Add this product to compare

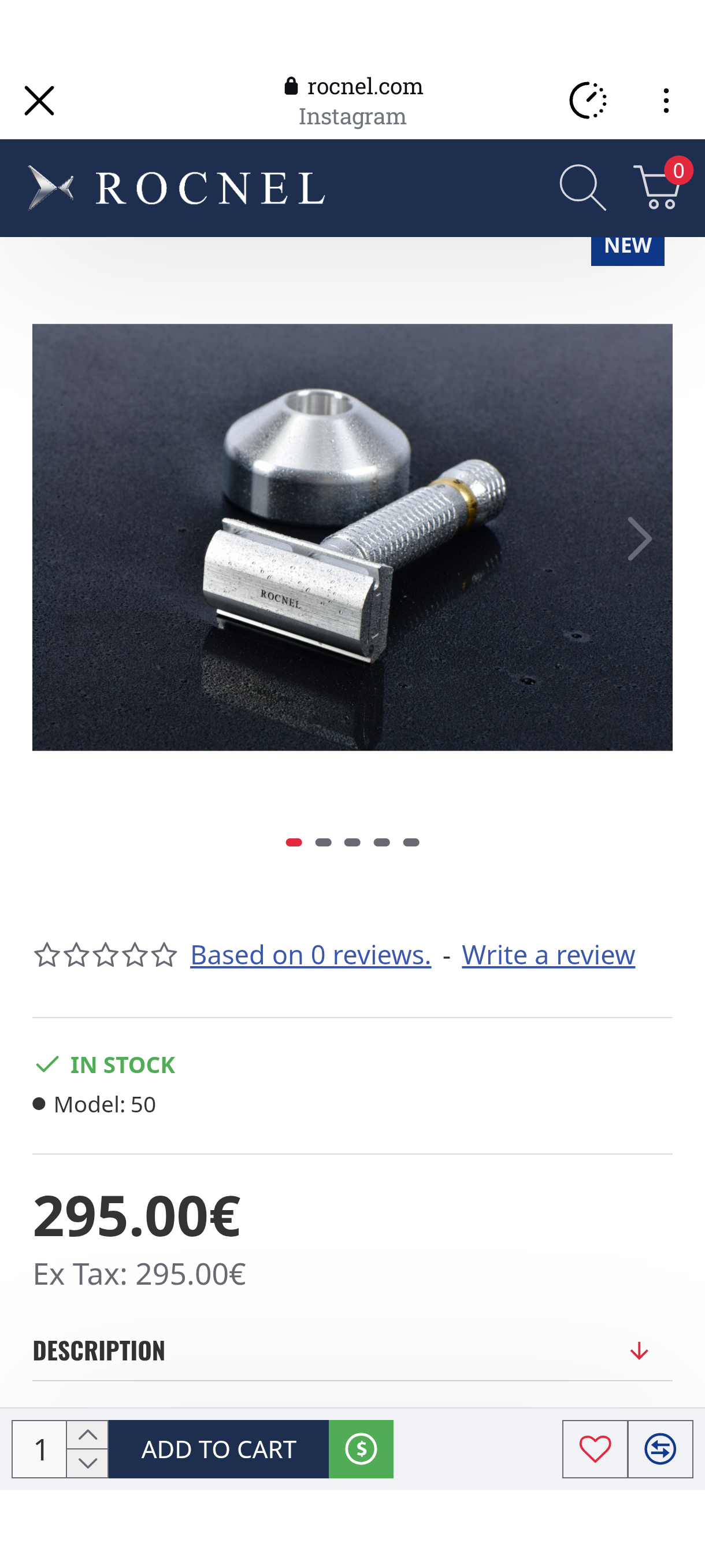click(x=660, y=1449)
